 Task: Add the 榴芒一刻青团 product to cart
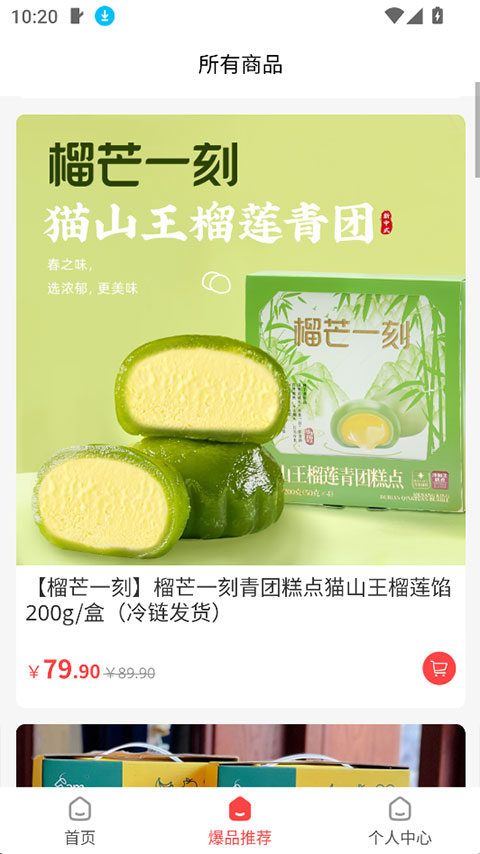[439, 668]
